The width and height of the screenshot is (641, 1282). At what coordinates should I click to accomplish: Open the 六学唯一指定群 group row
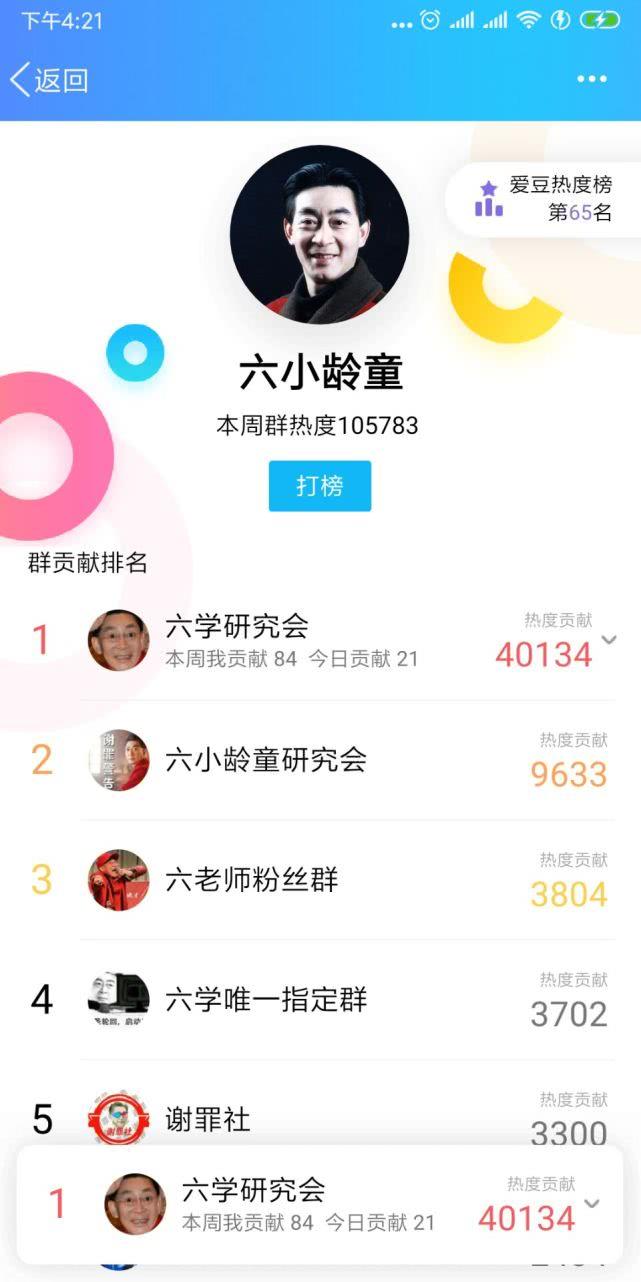pyautogui.click(x=266, y=1000)
